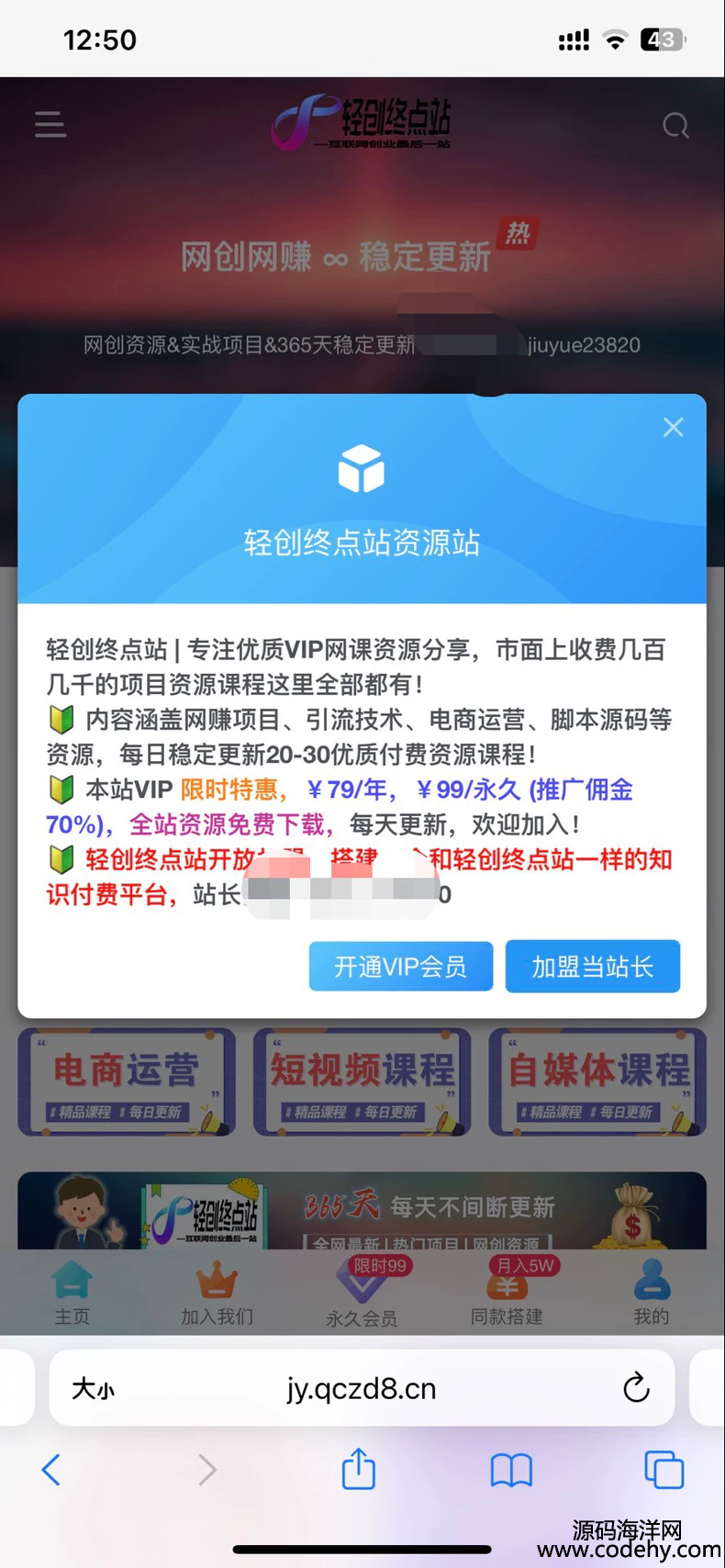This screenshot has height=1568, width=725.
Task: Open the 同款搭建 tab
Action: click(507, 1293)
